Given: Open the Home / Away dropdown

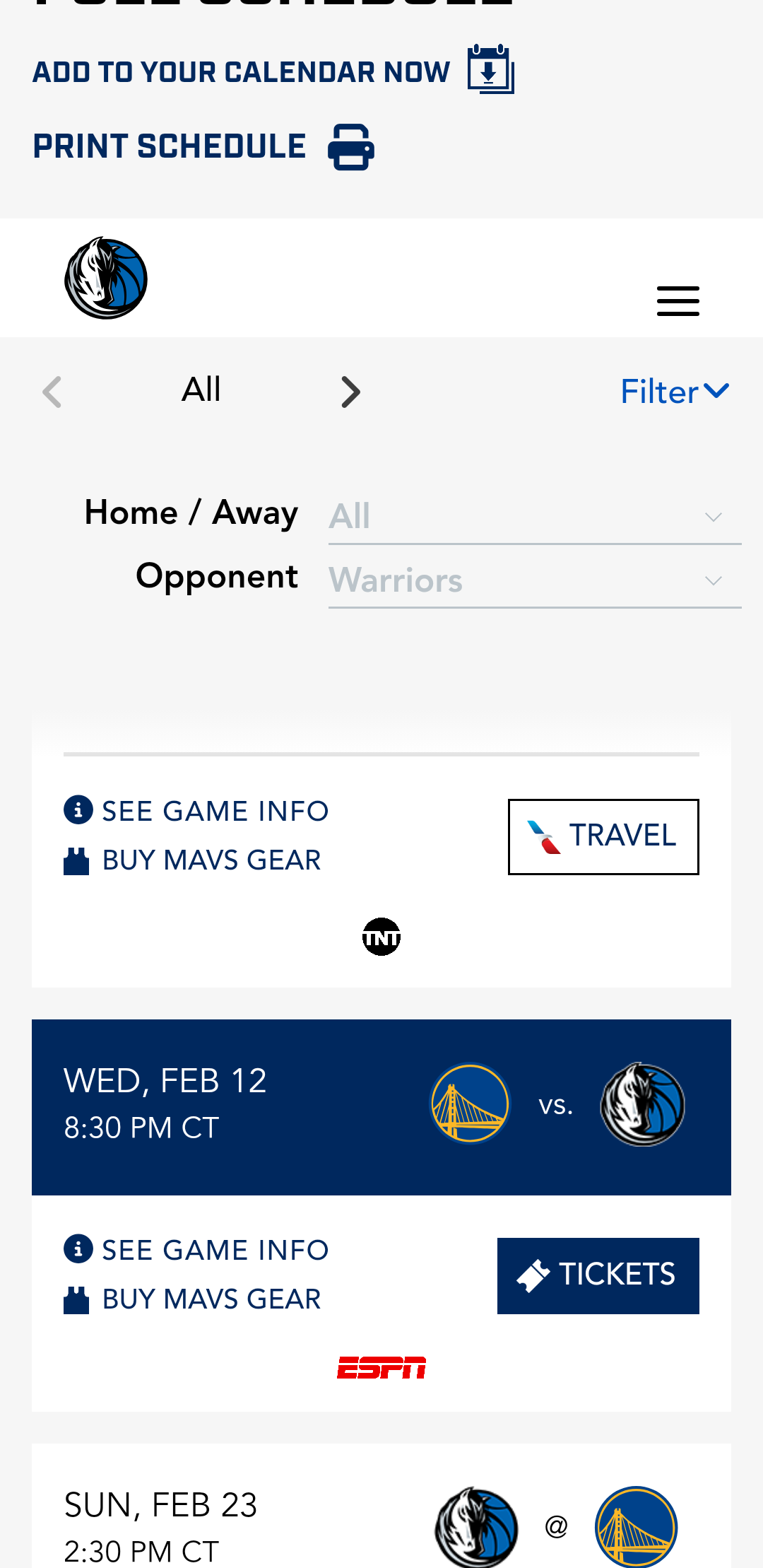Looking at the screenshot, I should pos(534,516).
